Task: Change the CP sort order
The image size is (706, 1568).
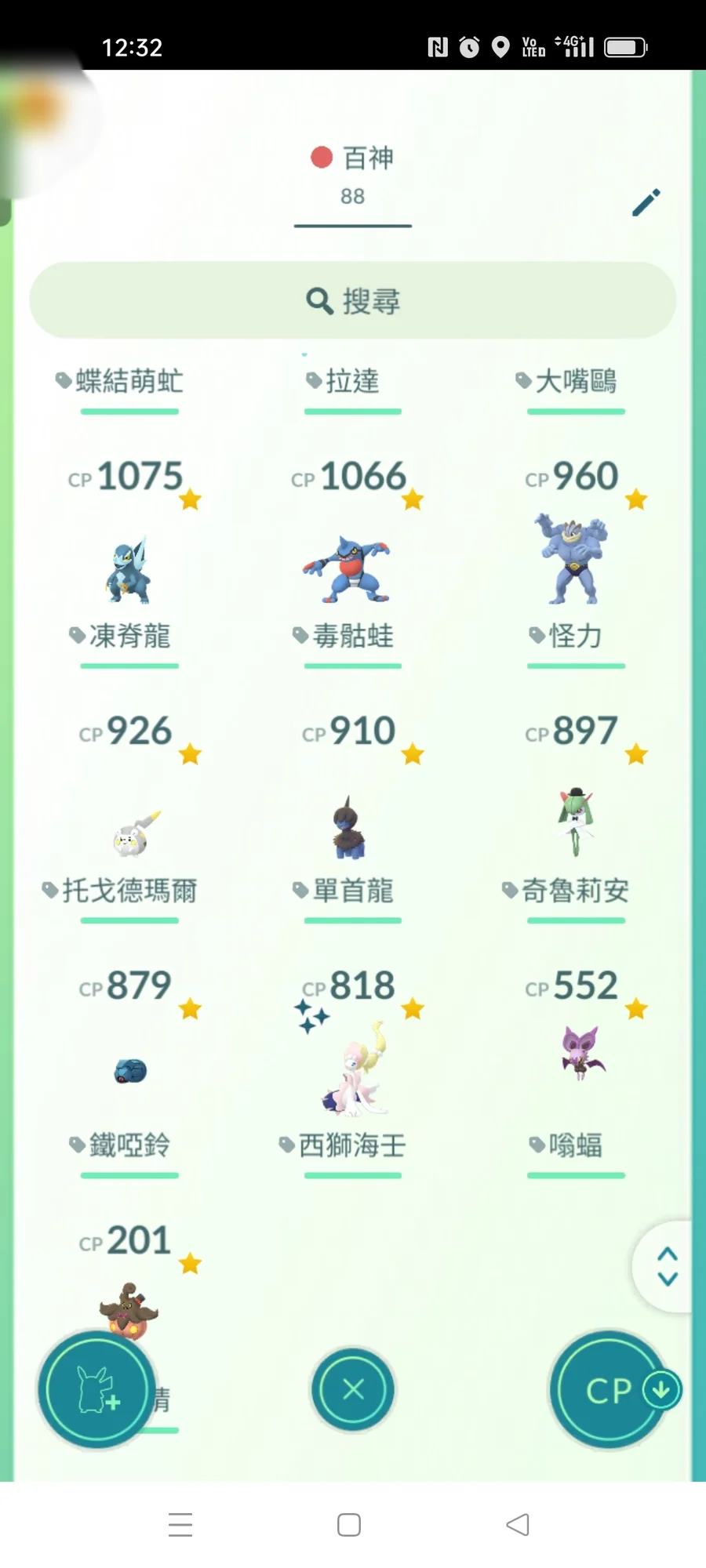Action: 610,1389
